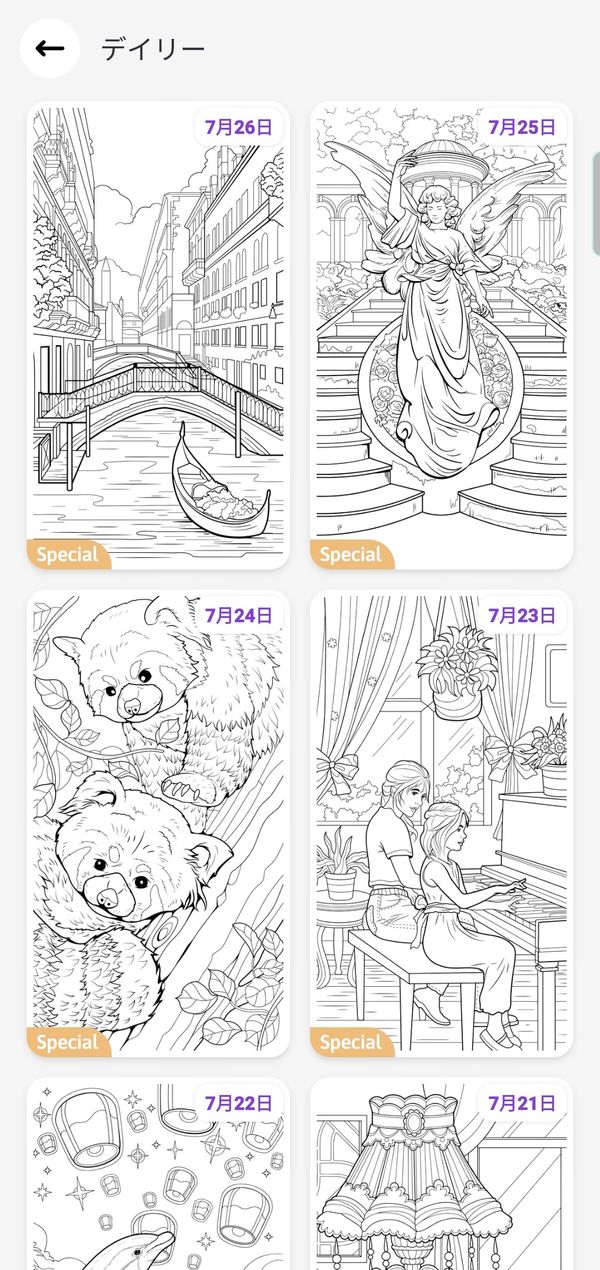Screen dimensions: 600x1270
Task: Open the 7月21日 lamp shade coloring page
Action: (441, 1174)
